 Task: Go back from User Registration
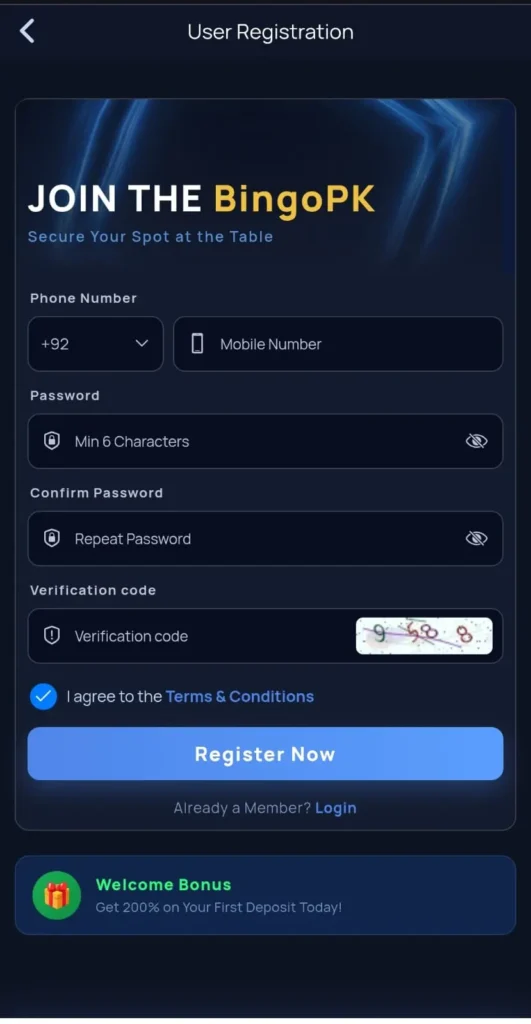click(x=27, y=31)
